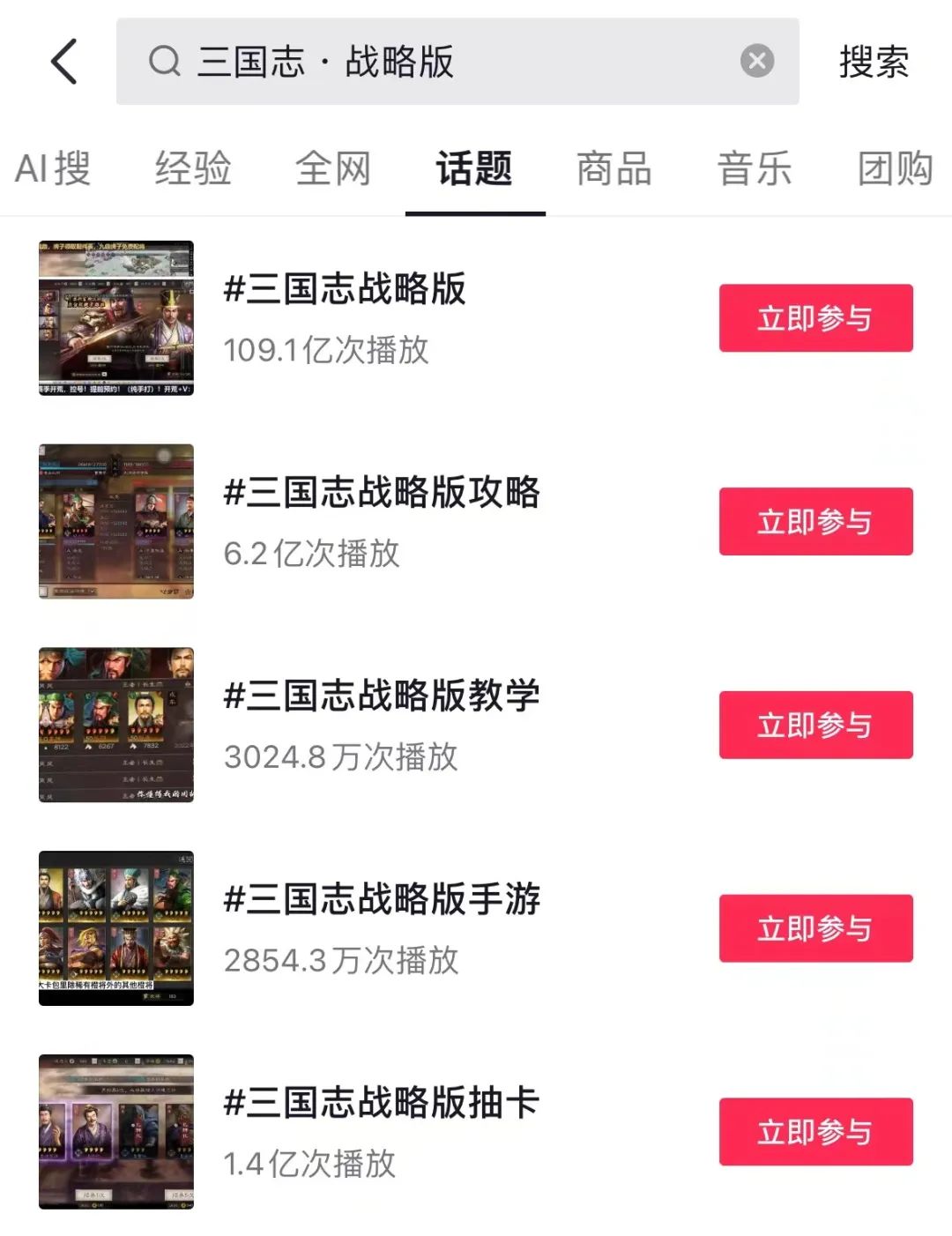Switch to the 团购 tab

click(895, 168)
